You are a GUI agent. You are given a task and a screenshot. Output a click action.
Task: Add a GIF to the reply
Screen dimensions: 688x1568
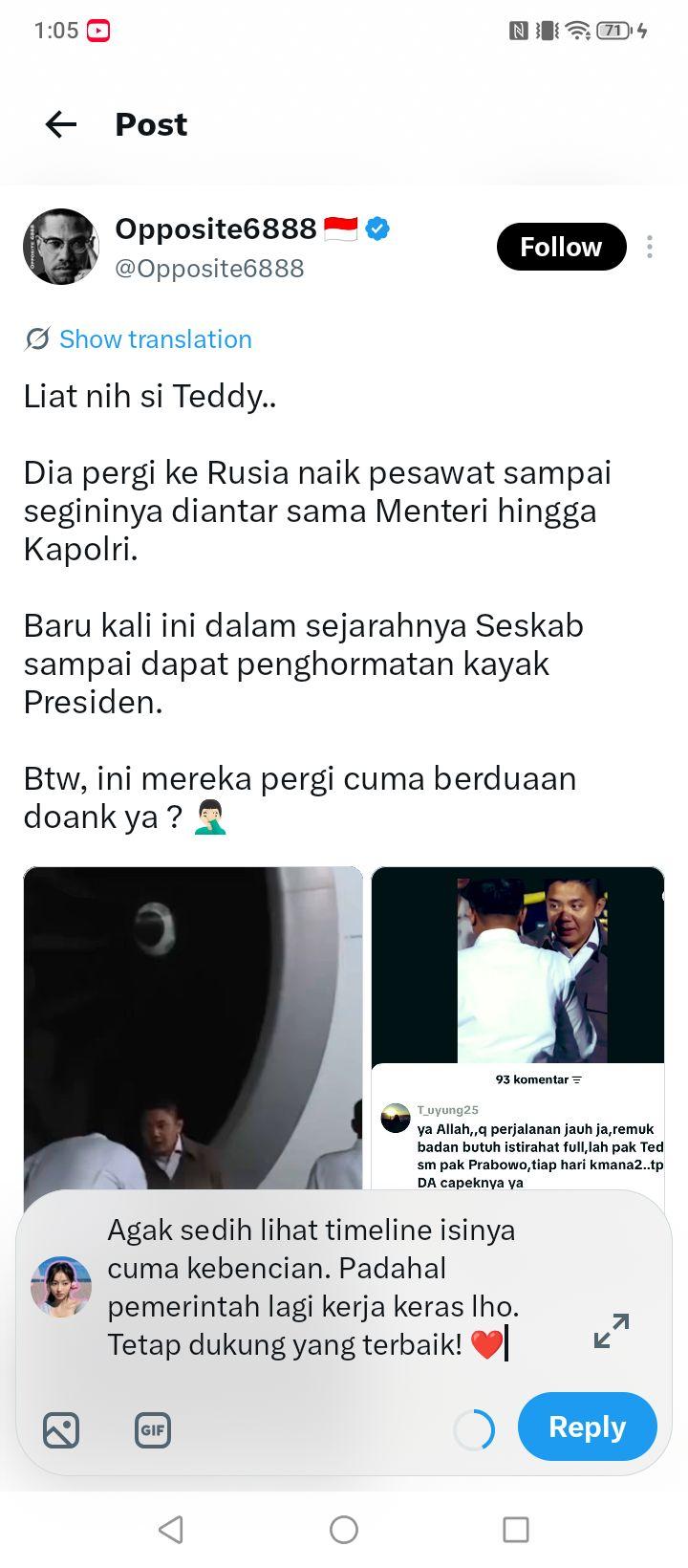(x=153, y=1430)
